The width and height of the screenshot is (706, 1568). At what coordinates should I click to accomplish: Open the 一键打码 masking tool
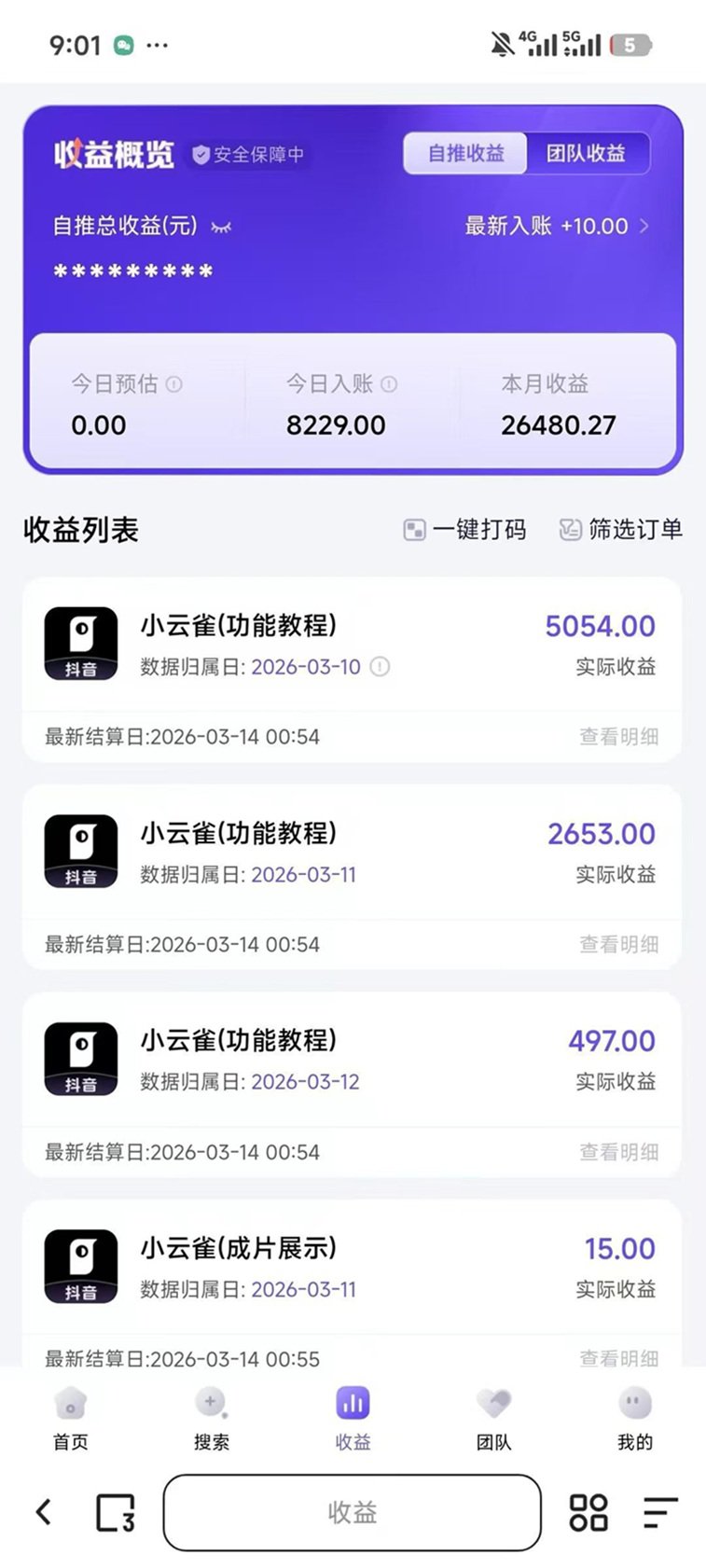[x=465, y=530]
